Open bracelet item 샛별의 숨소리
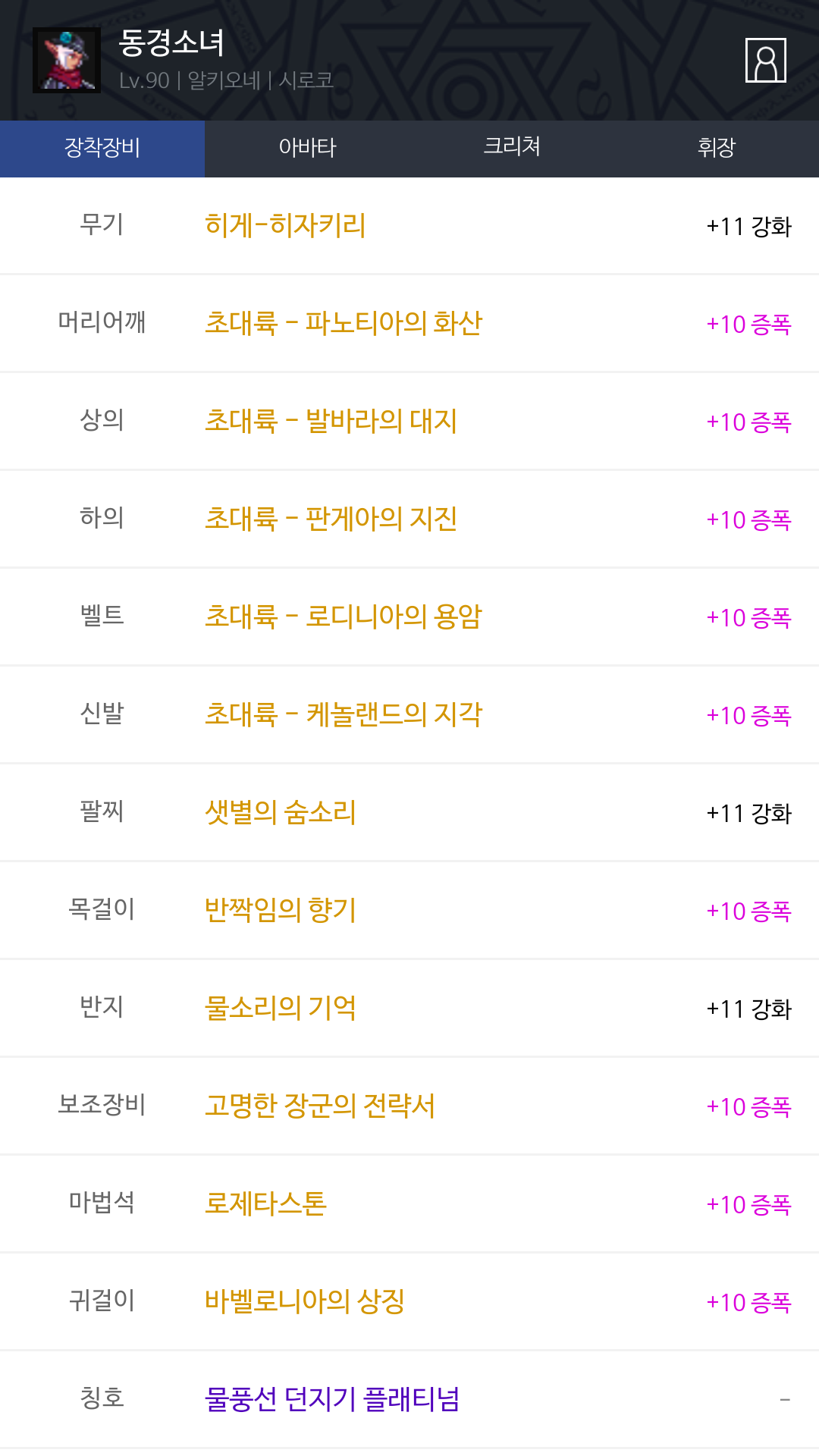 point(281,813)
